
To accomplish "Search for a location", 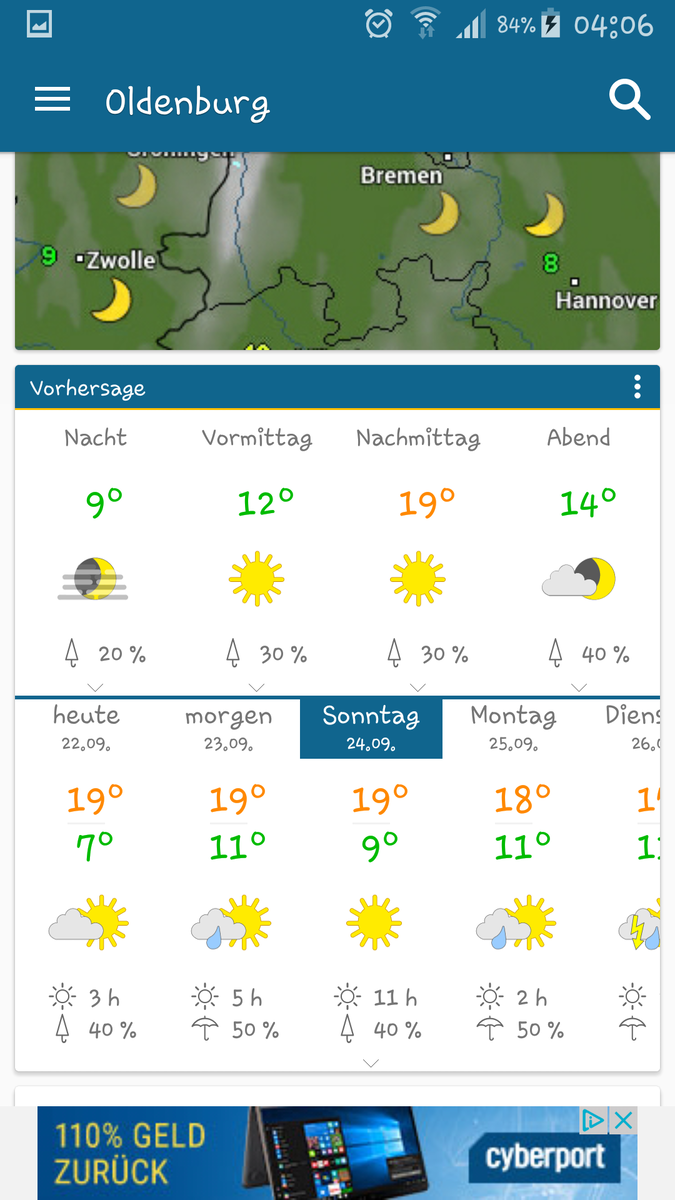I will 629,100.
